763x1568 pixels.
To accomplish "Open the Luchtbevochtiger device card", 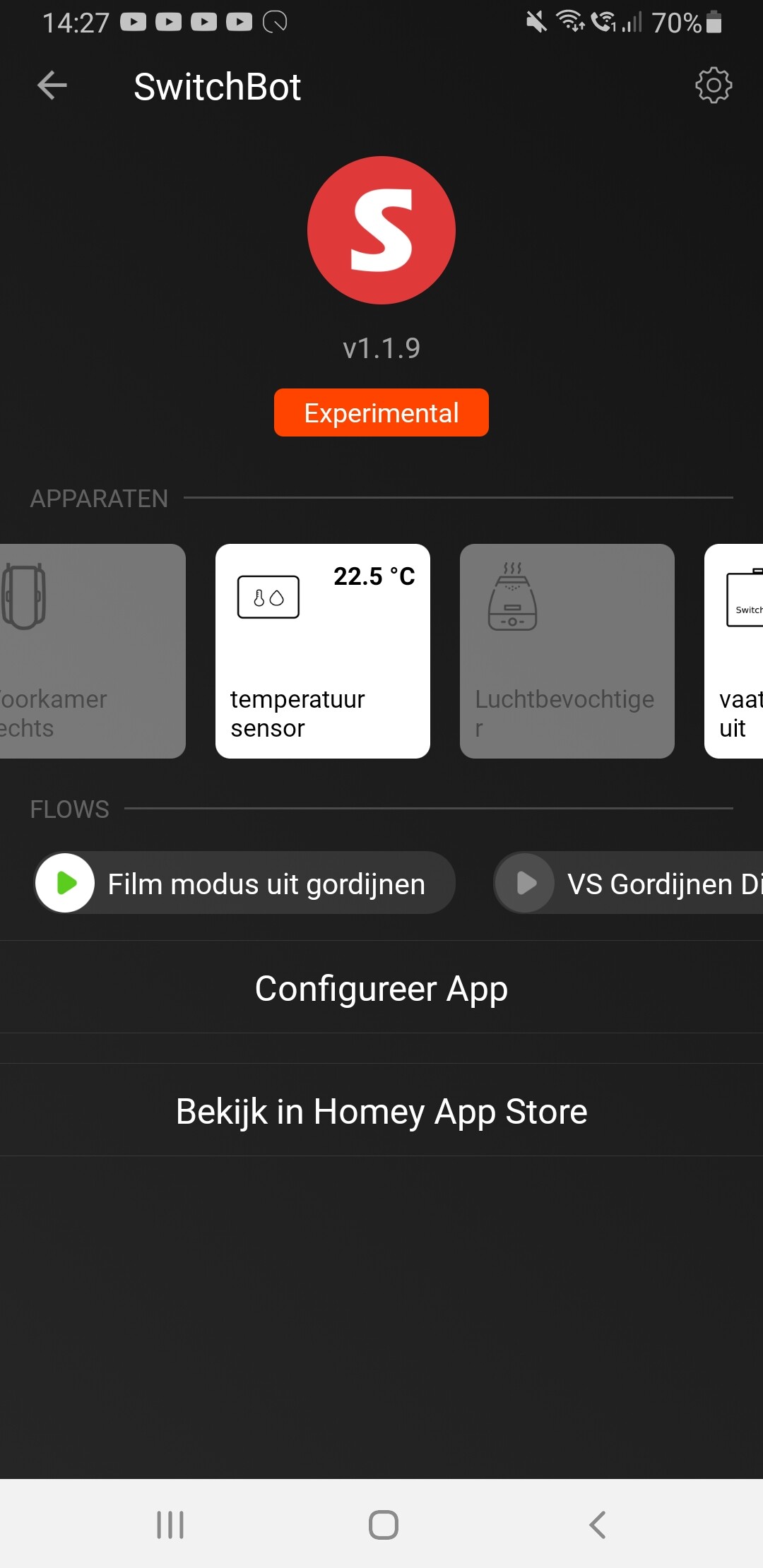I will [567, 651].
